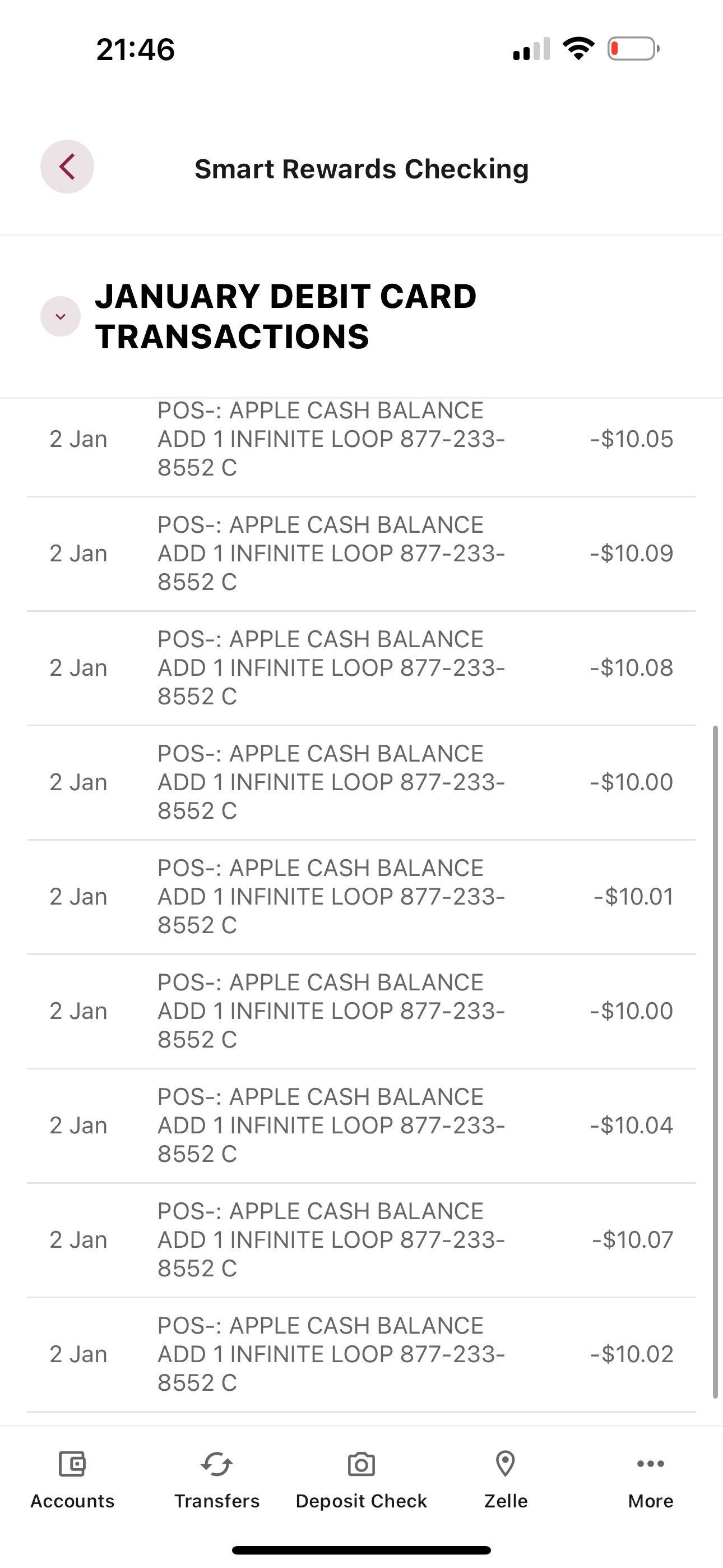View the -$10.09 Apple Cash transaction

[361, 554]
